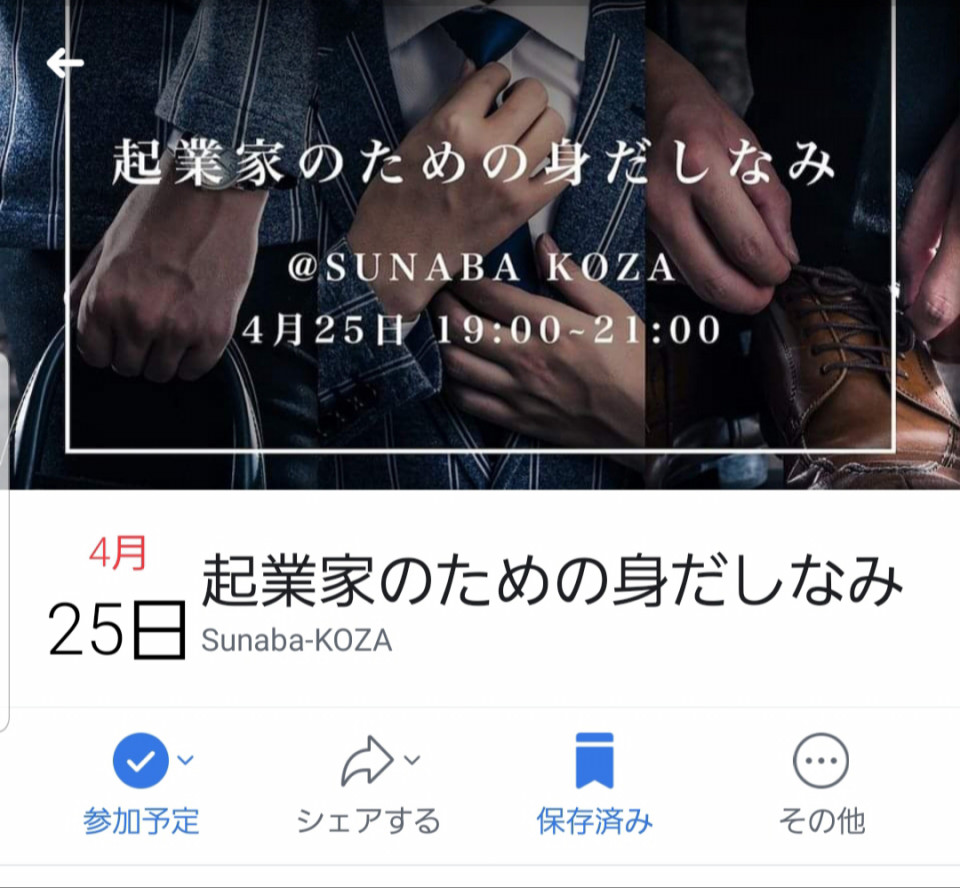Toggle the 保存済み saved bookmark
Viewport: 960px width, 888px height.
coord(594,785)
